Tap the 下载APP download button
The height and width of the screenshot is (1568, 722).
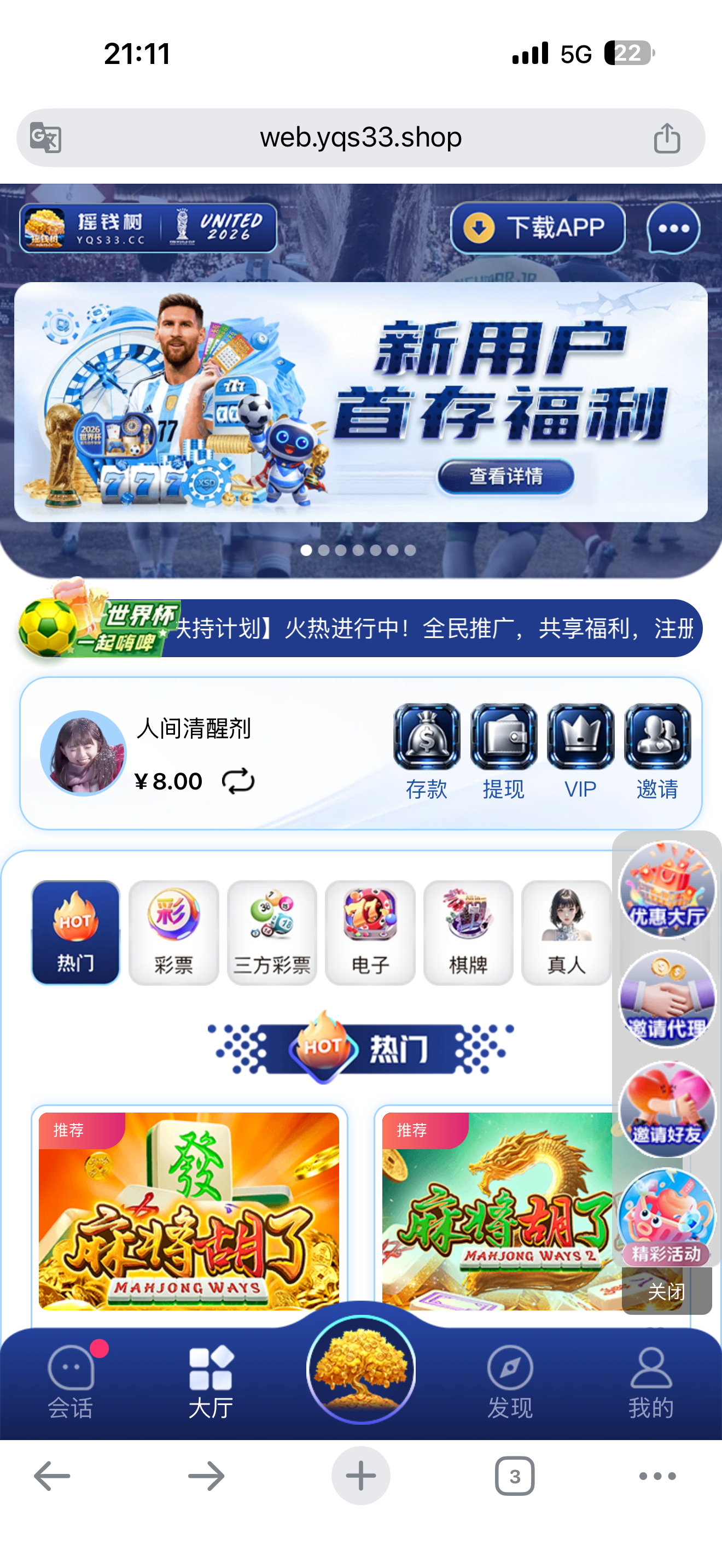538,229
